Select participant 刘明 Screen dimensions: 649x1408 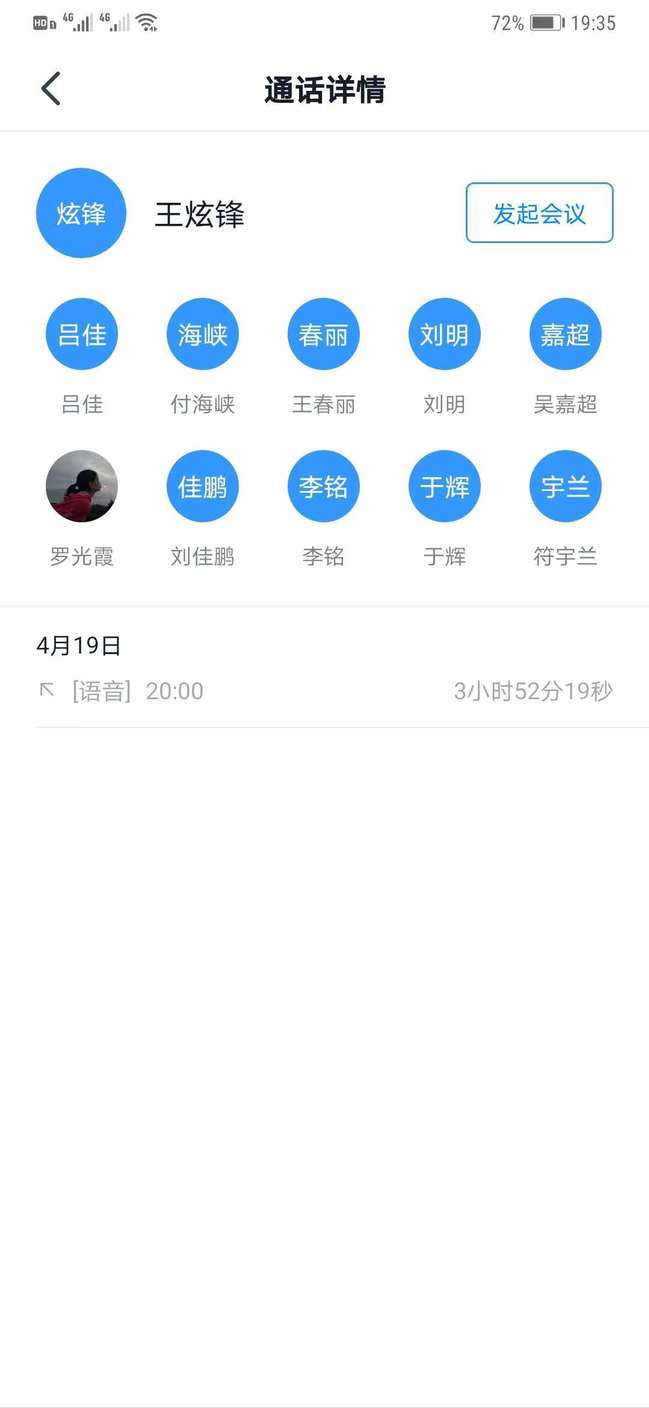[x=444, y=334]
